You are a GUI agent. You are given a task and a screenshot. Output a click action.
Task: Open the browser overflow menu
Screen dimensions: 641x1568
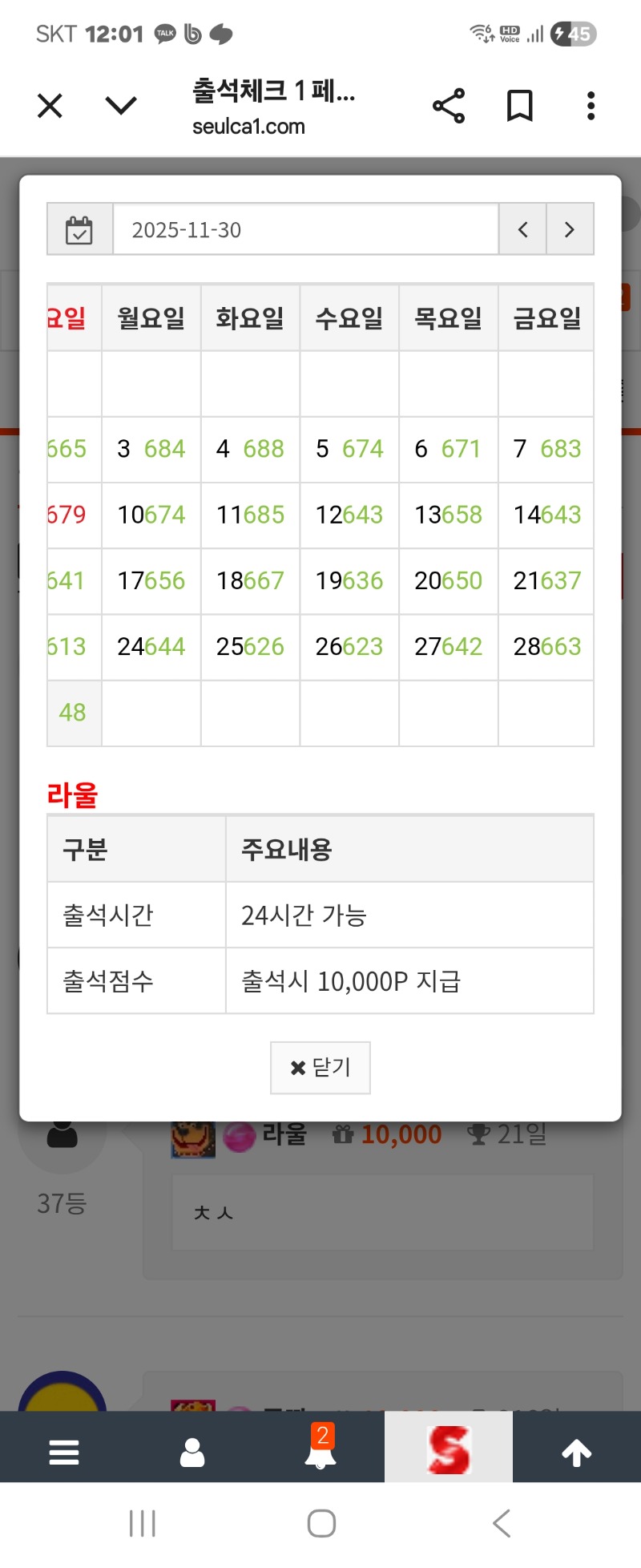(x=591, y=106)
